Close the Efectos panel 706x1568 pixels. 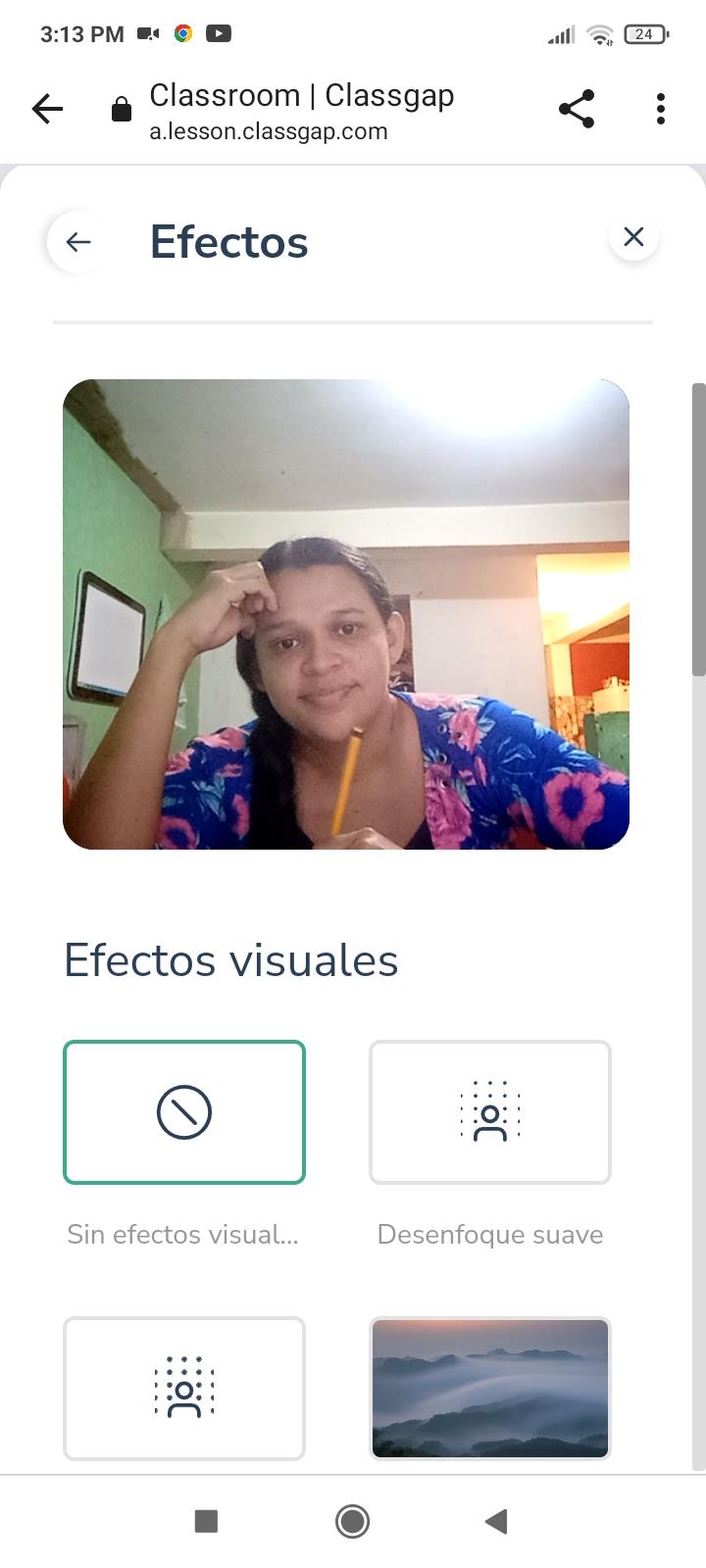pyautogui.click(x=633, y=237)
